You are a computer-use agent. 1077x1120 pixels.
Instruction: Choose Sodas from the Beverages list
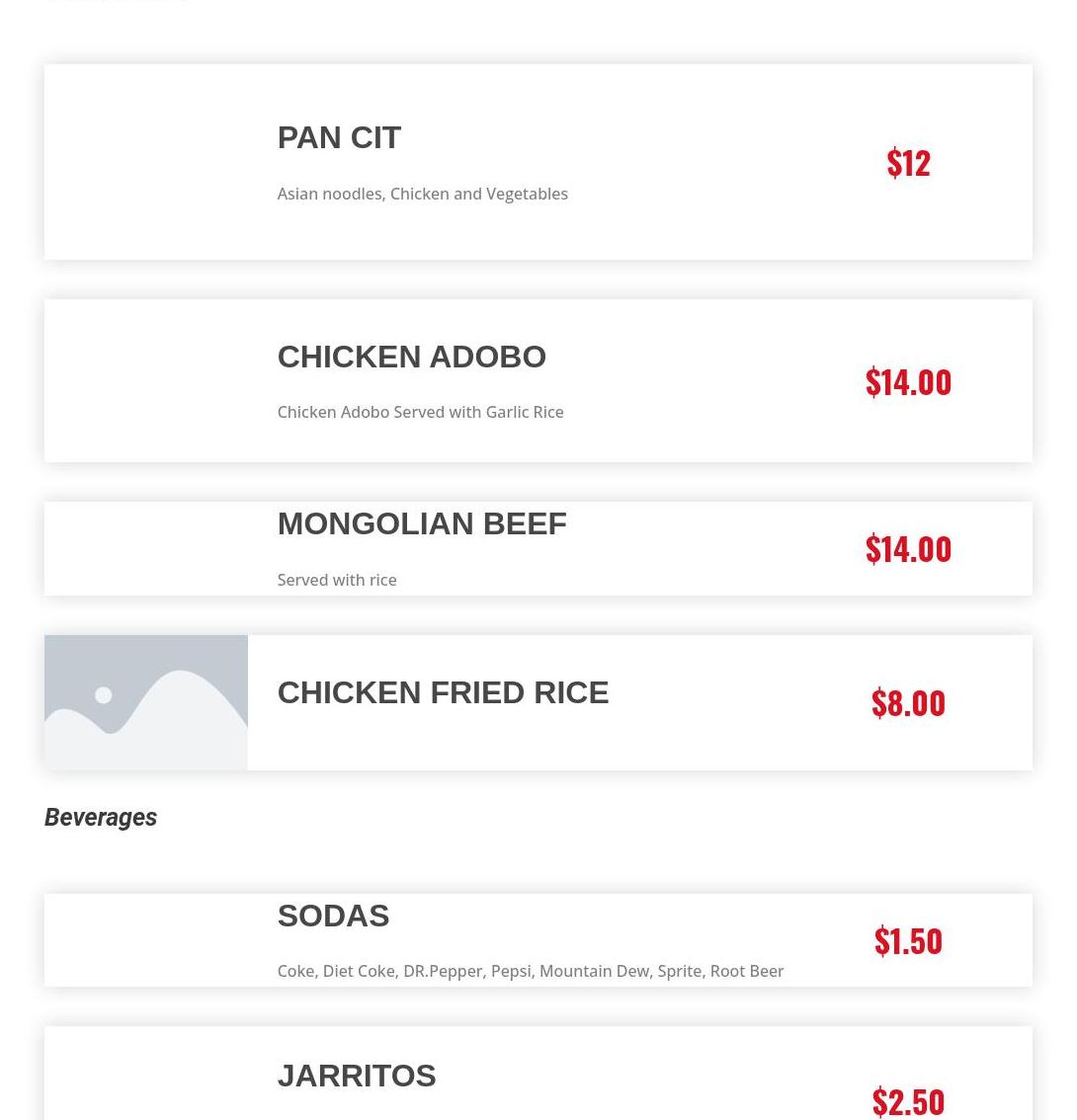[333, 917]
